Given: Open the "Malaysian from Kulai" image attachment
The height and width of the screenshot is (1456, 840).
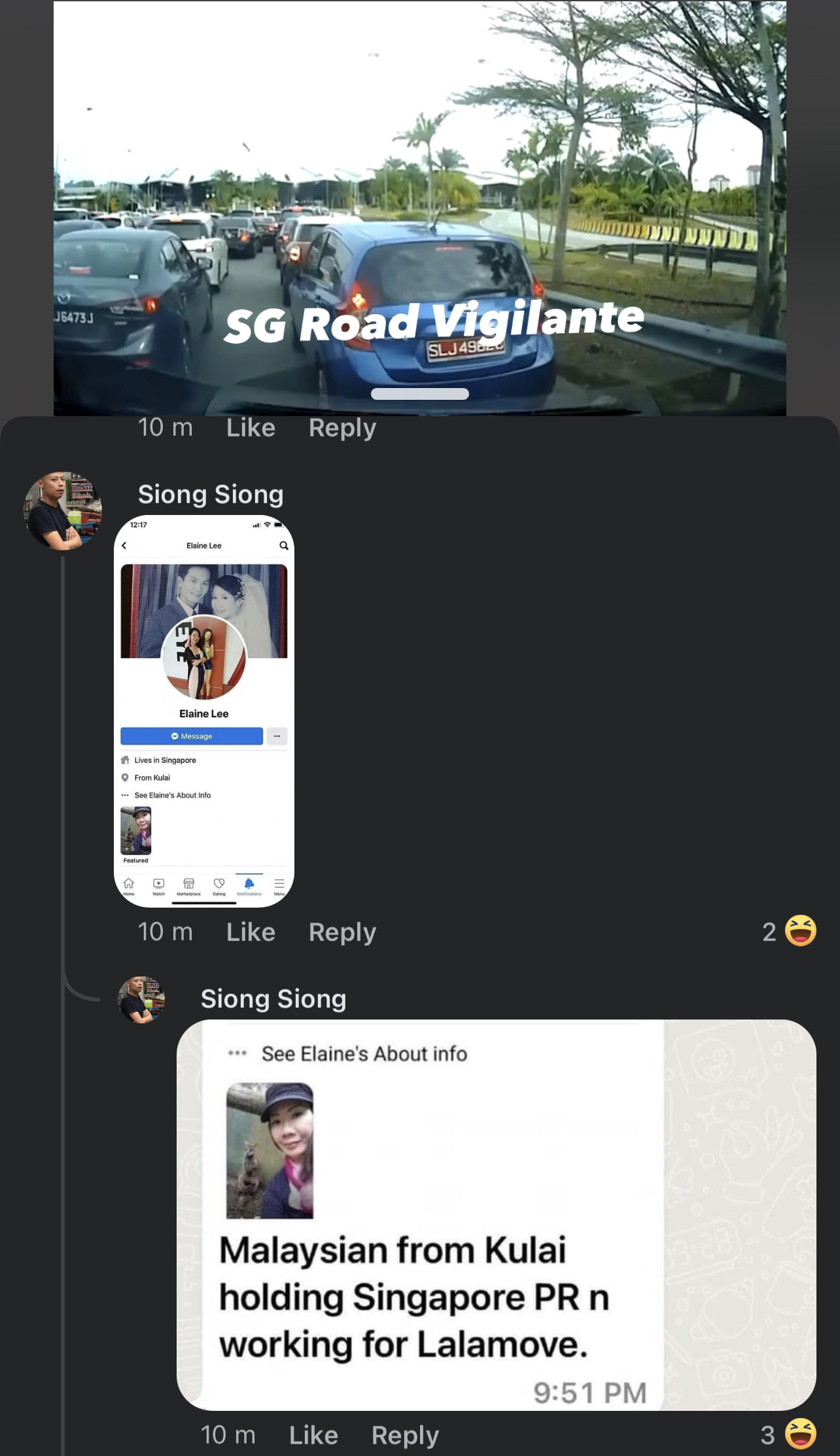Looking at the screenshot, I should coord(496,1215).
